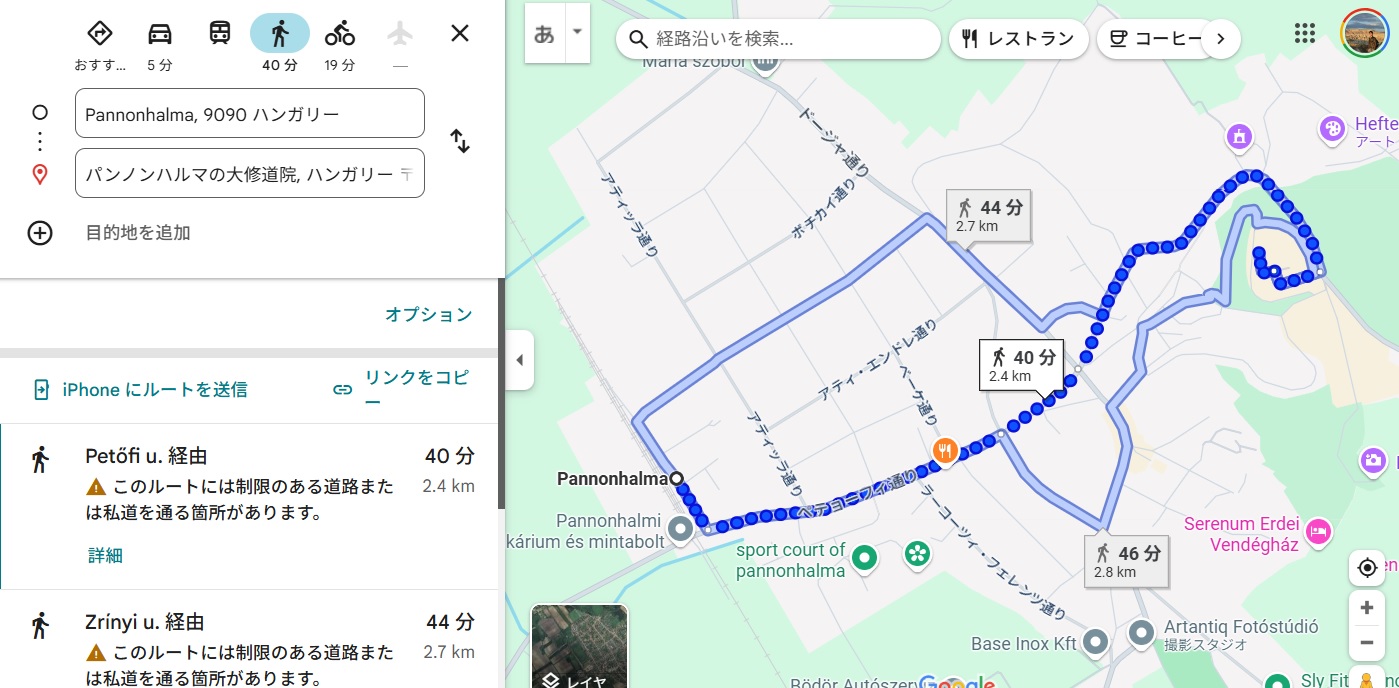Open 詳細 for the Petőfi u. route
The height and width of the screenshot is (688, 1399).
105,555
